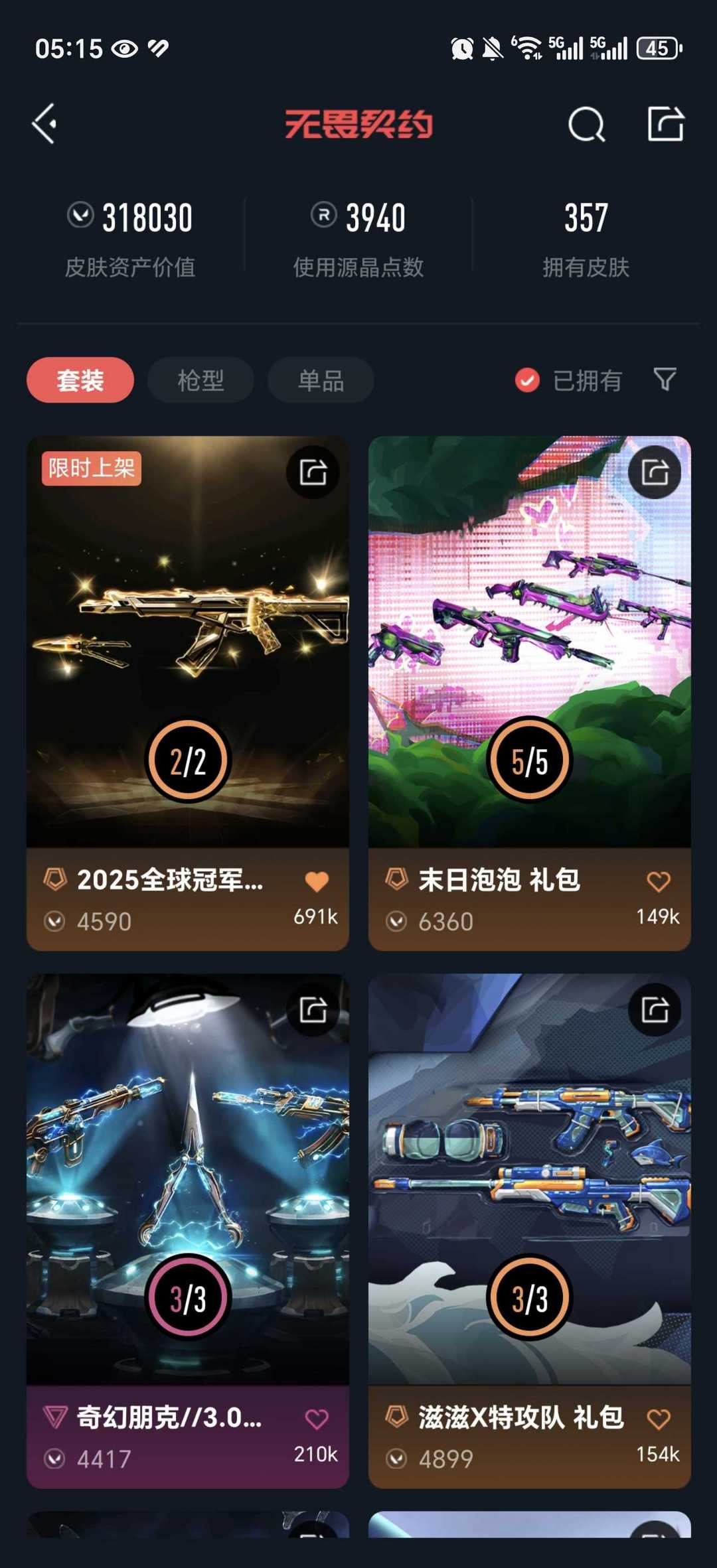Toggle the 已拥有 owned filter
717x1568 pixels.
pos(568,380)
